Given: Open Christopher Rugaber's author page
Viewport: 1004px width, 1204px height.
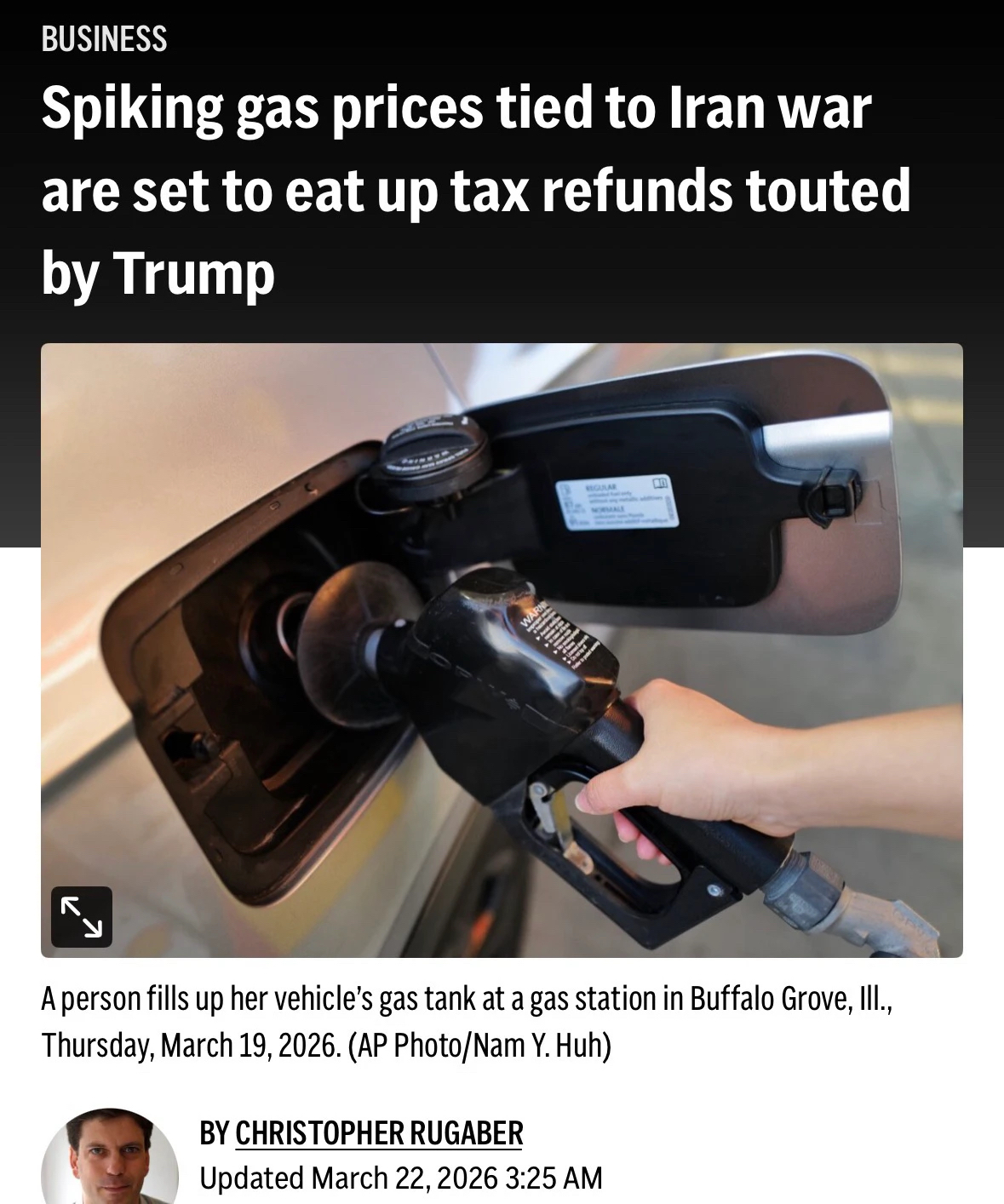Looking at the screenshot, I should [378, 1132].
